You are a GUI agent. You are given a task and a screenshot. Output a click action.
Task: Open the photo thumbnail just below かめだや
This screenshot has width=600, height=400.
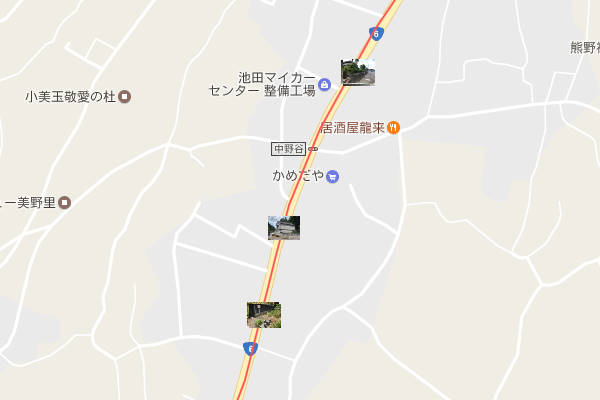284,228
